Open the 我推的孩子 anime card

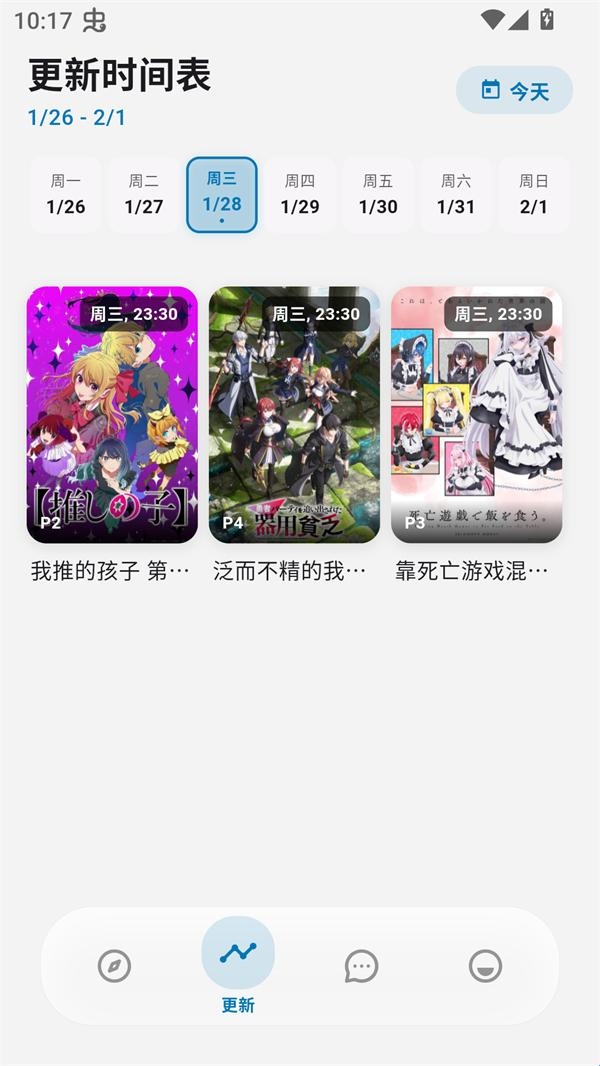tap(112, 415)
